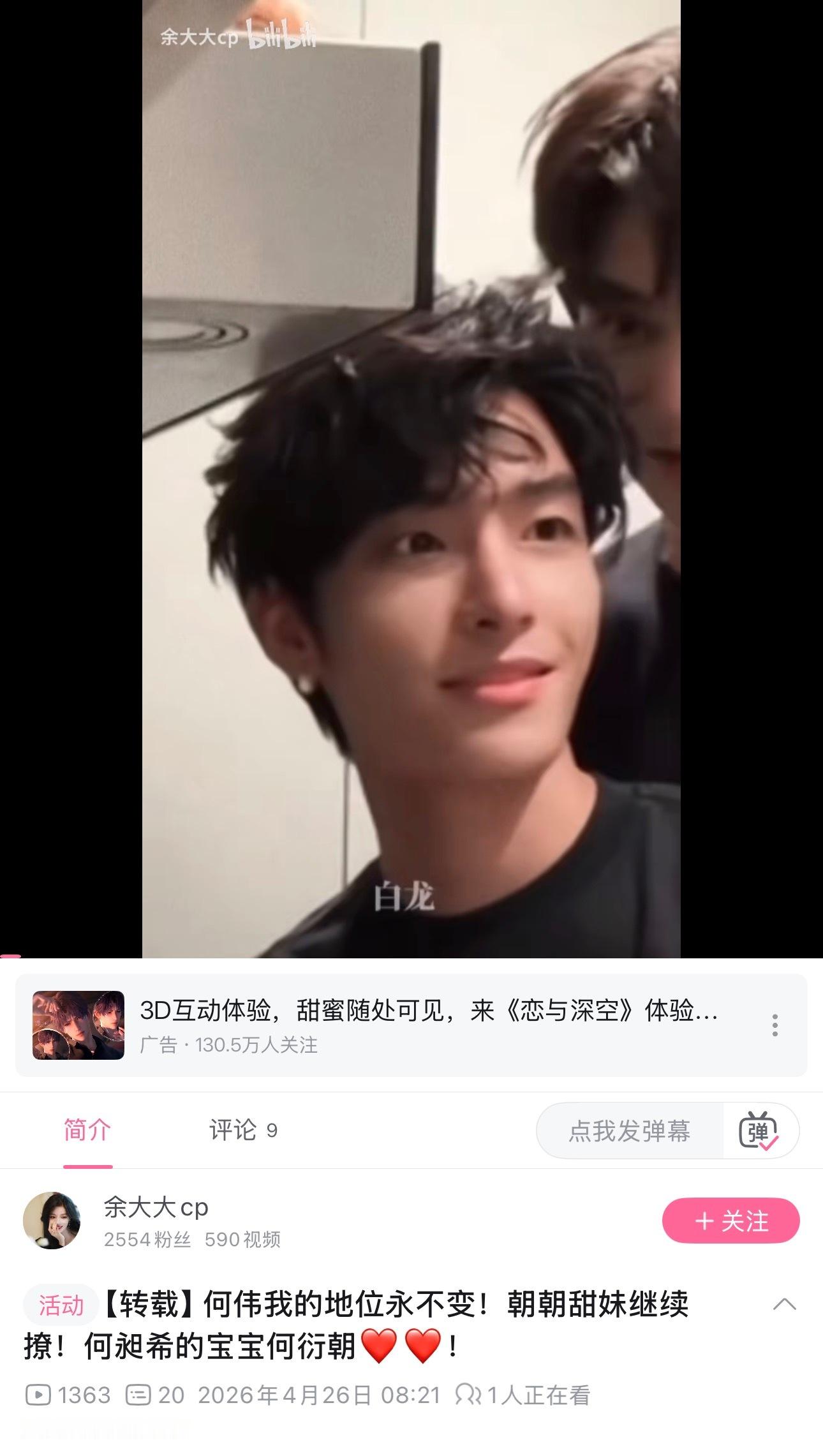Click the play-count icon beside 1363
This screenshot has height=1456, width=823.
[x=40, y=1395]
